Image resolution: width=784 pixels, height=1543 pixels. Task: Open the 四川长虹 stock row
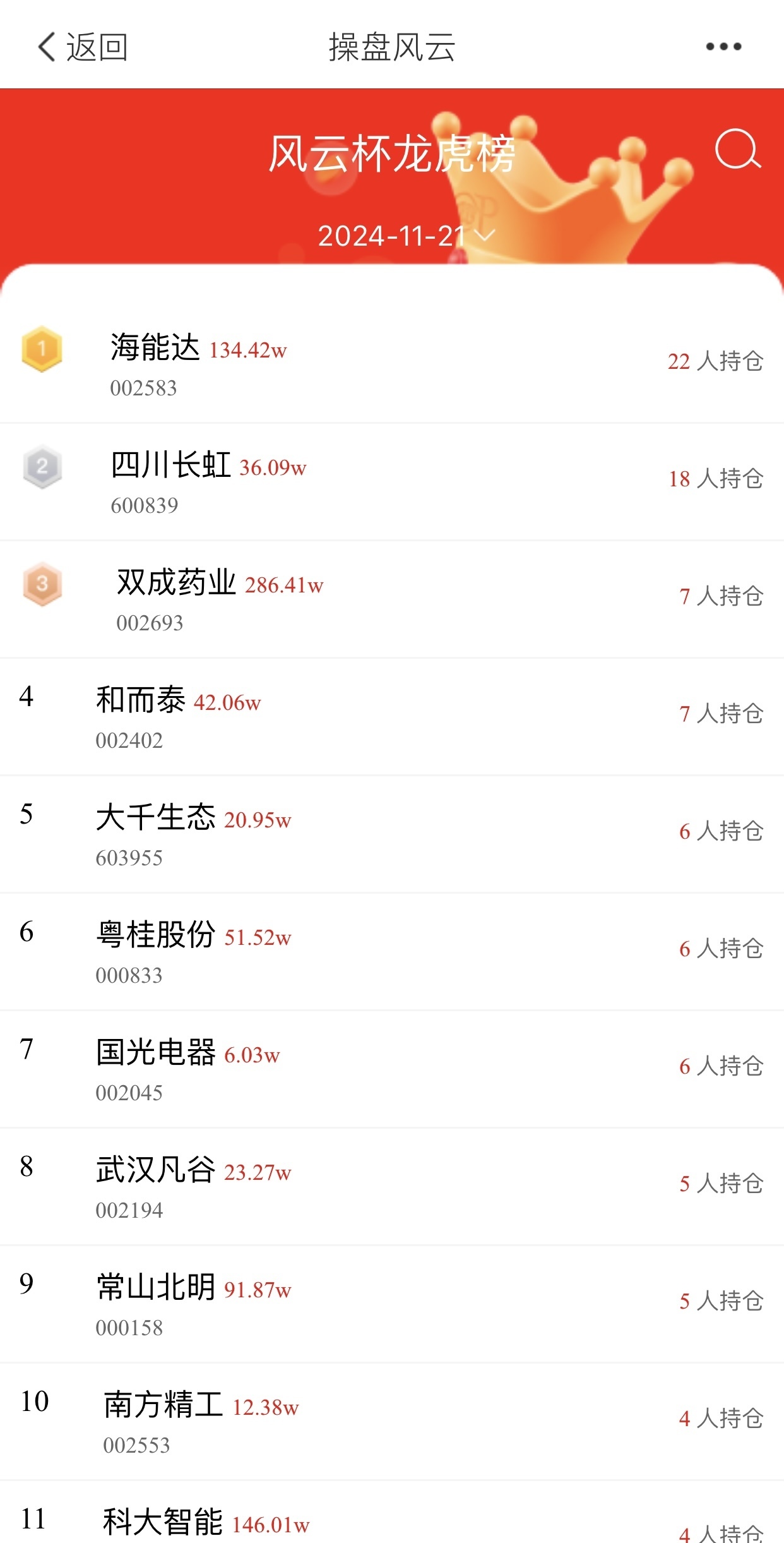pyautogui.click(x=392, y=481)
